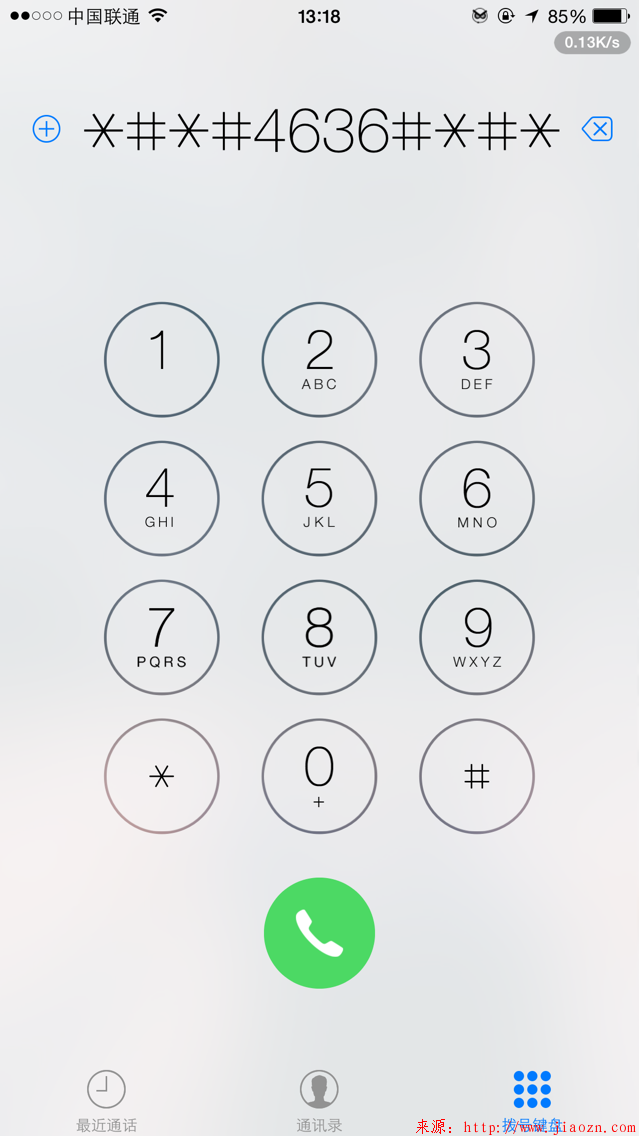
Task: Enter the 5 JKL key
Action: coord(319,498)
